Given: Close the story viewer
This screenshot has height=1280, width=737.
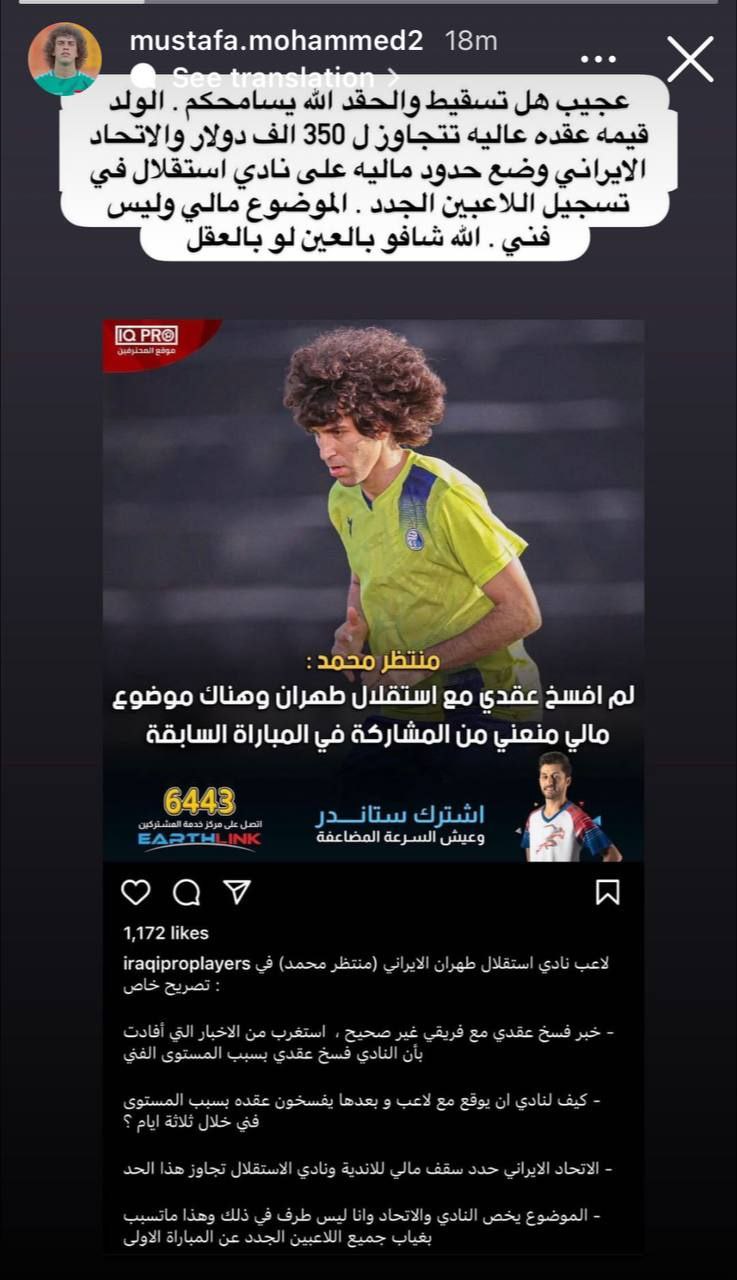Looking at the screenshot, I should [689, 59].
